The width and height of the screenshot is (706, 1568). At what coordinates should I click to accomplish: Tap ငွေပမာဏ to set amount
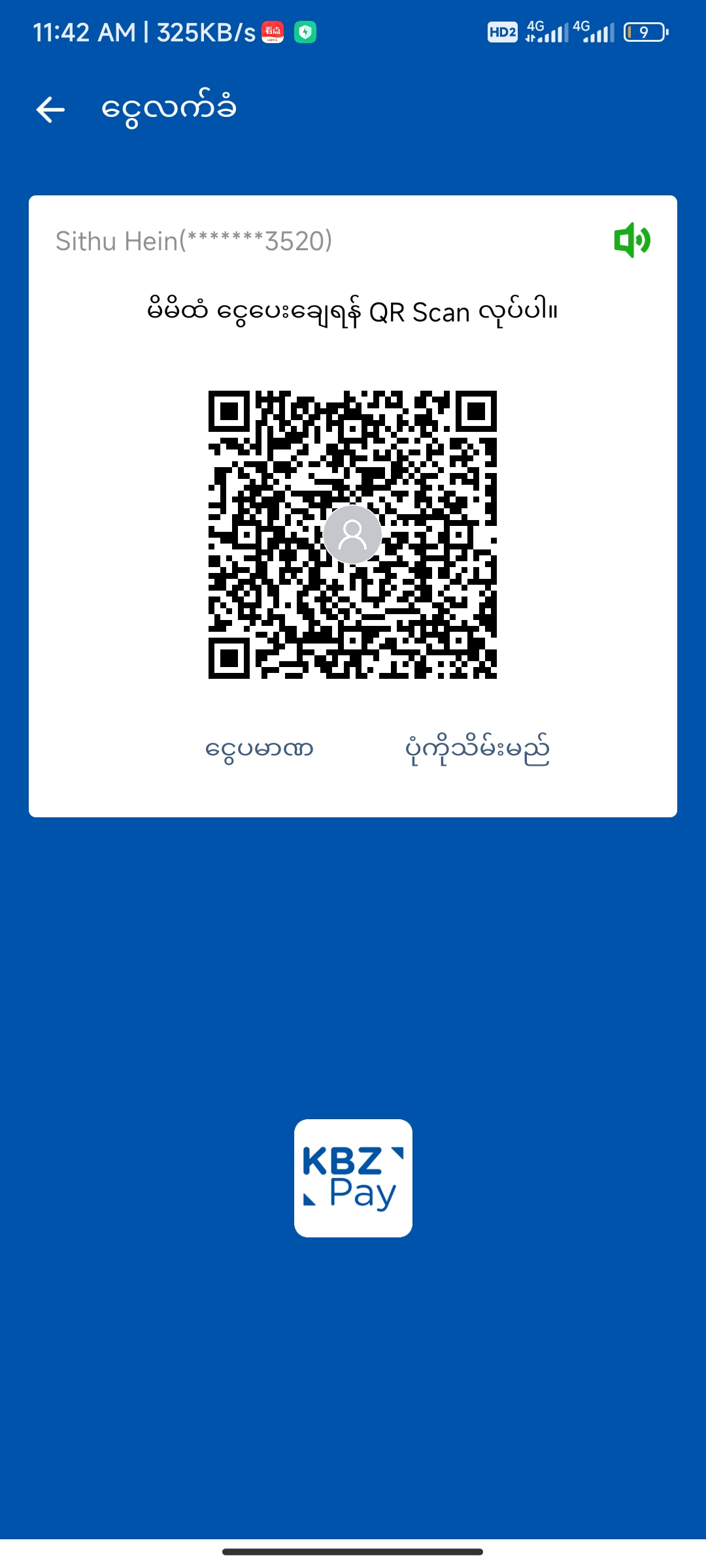(x=260, y=749)
